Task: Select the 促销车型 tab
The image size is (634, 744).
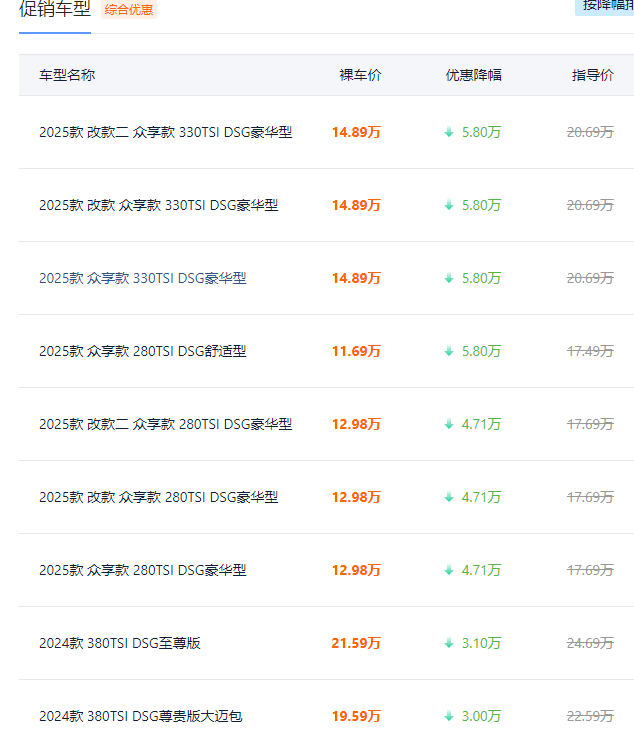Action: [55, 10]
